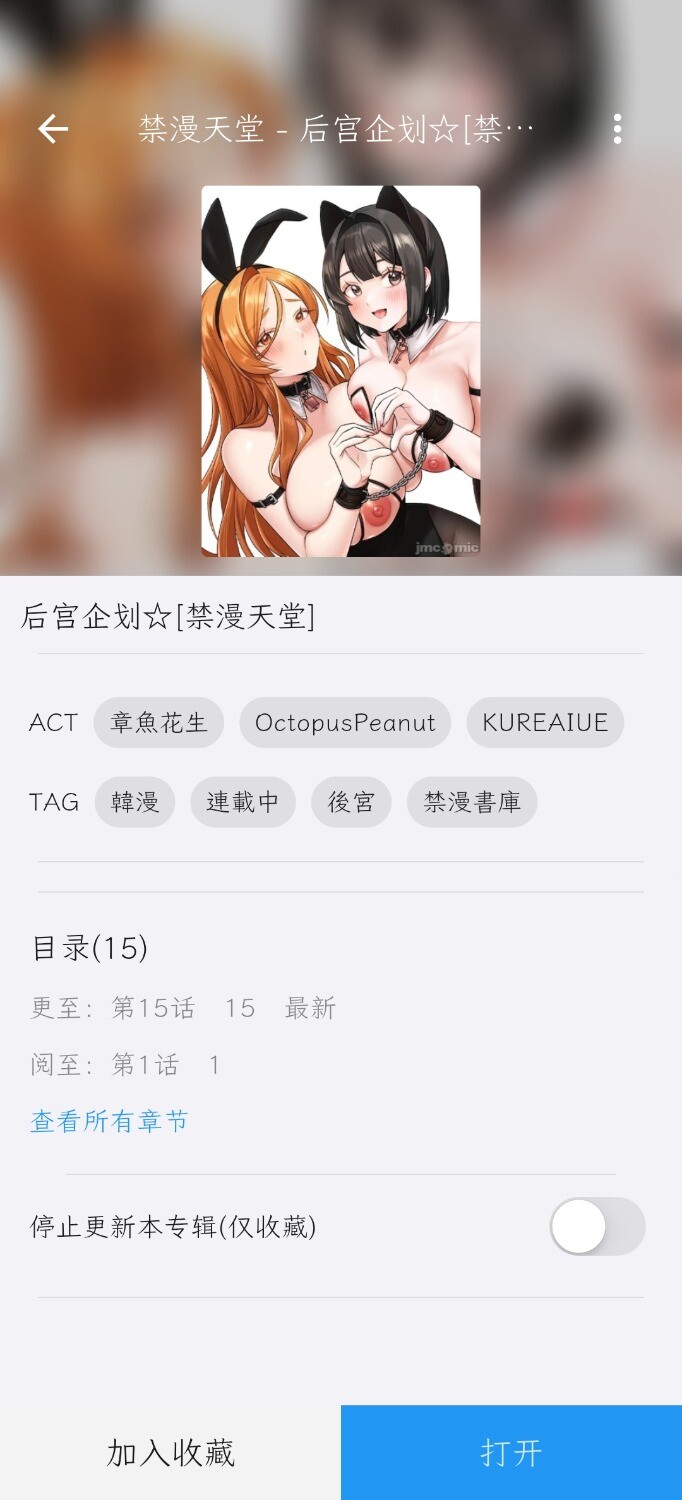This screenshot has height=1500, width=682.
Task: Open the 禁漫書庫 tag chip
Action: pyautogui.click(x=472, y=802)
